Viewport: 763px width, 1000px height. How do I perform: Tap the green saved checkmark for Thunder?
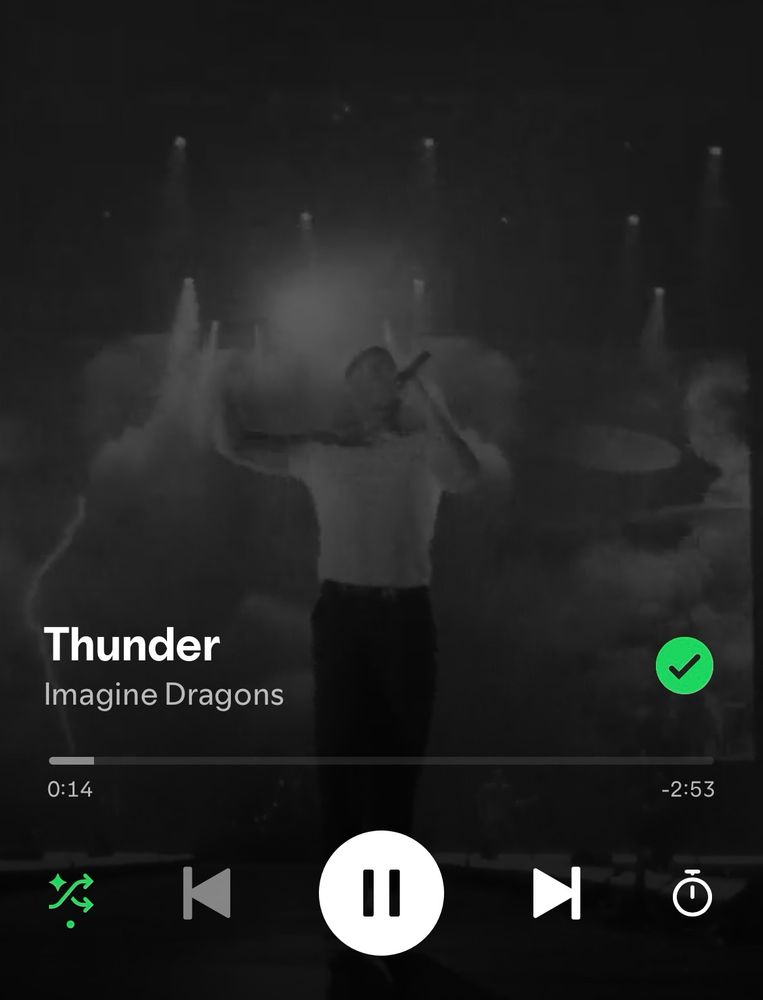[684, 666]
